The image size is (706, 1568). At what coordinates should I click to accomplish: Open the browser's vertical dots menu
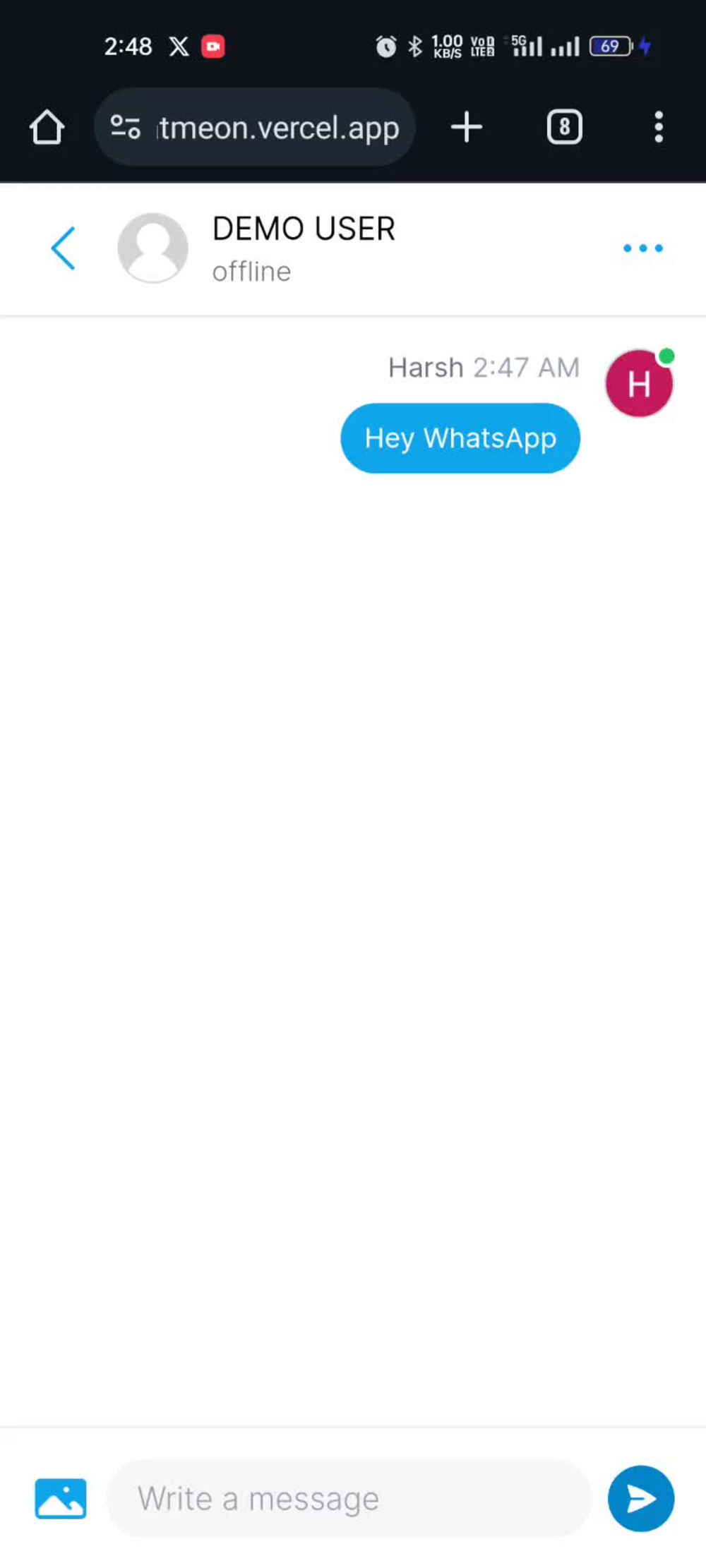[659, 128]
